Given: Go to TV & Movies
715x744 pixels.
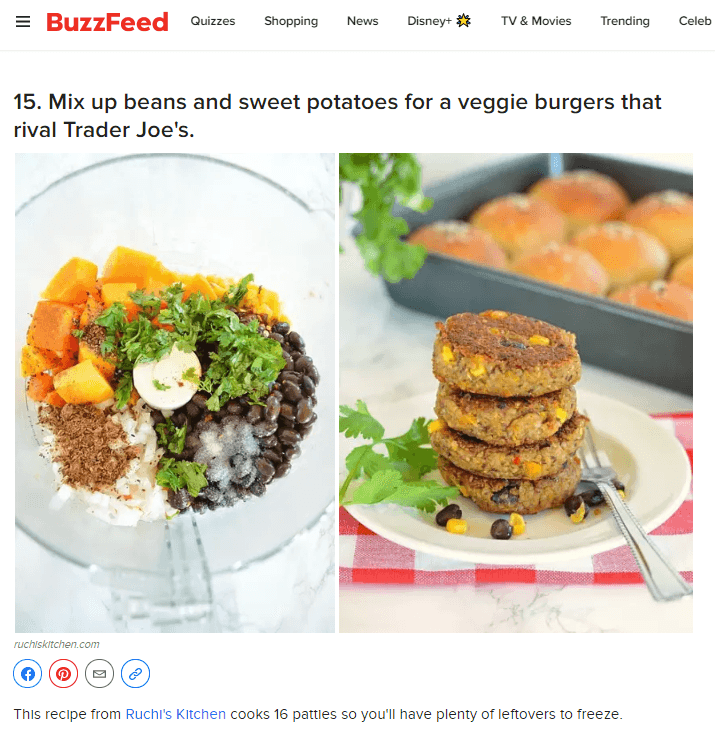Looking at the screenshot, I should click(536, 21).
